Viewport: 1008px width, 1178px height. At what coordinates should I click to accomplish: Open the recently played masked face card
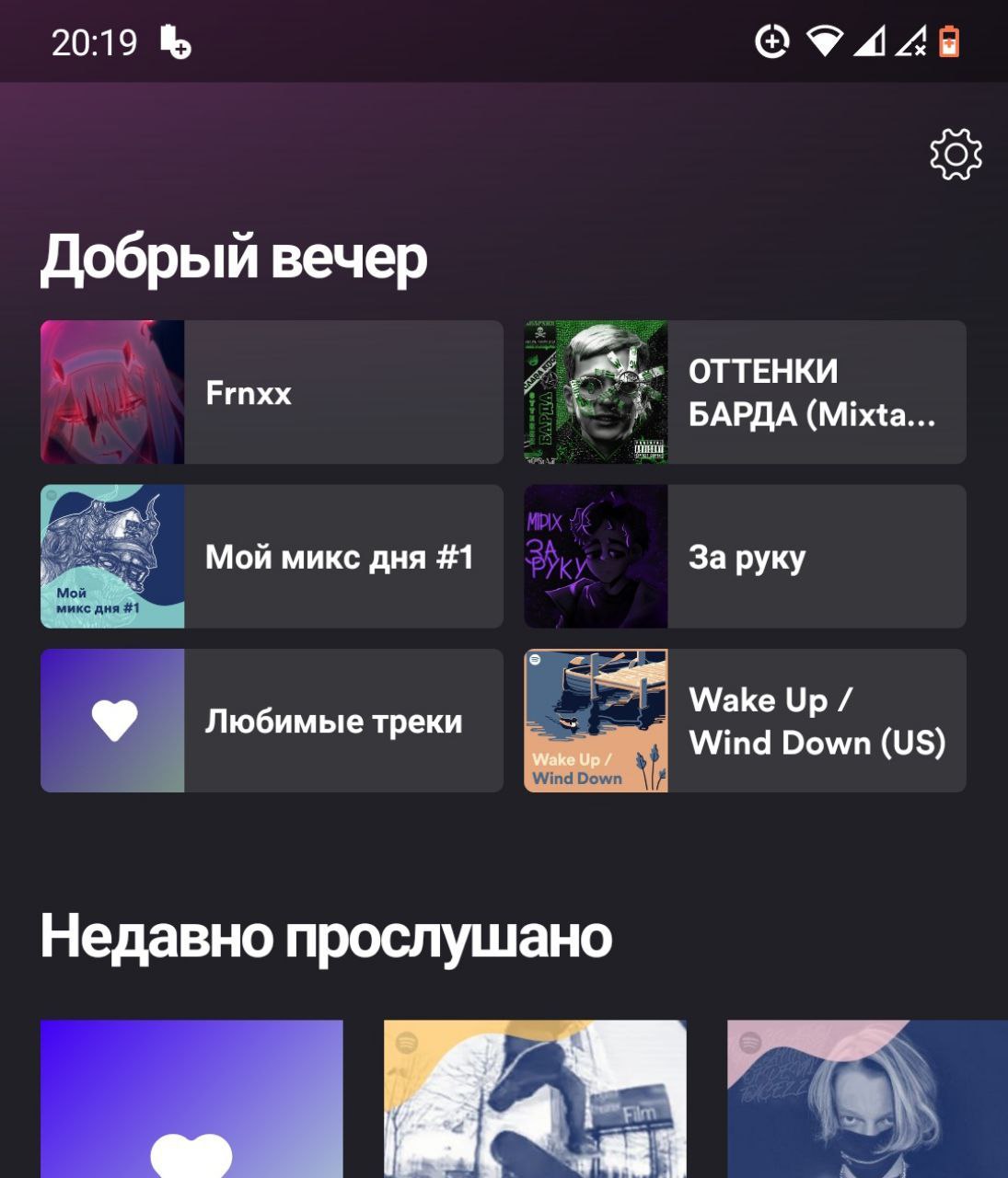point(865,1100)
